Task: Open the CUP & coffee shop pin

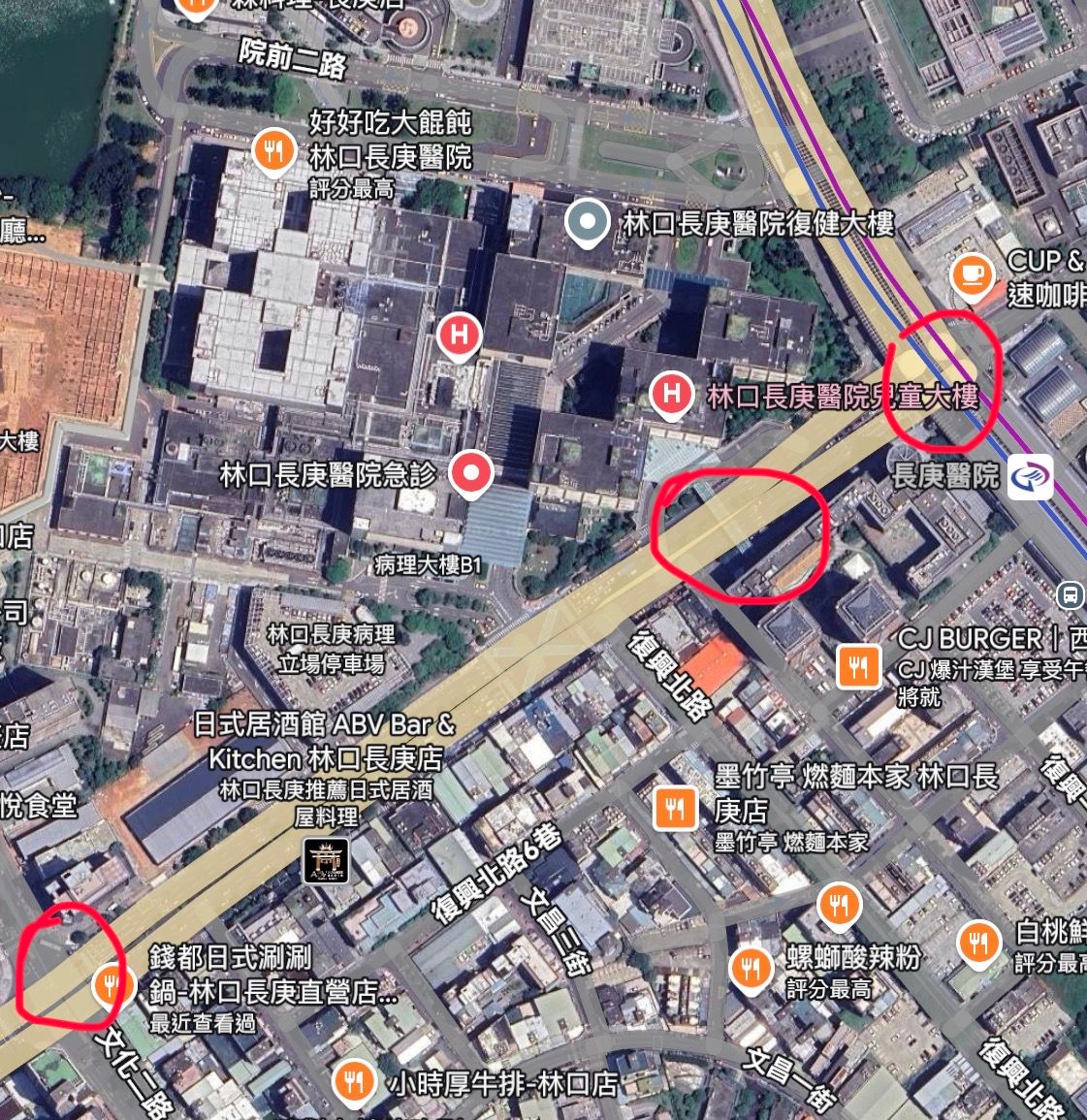Action: (971, 274)
